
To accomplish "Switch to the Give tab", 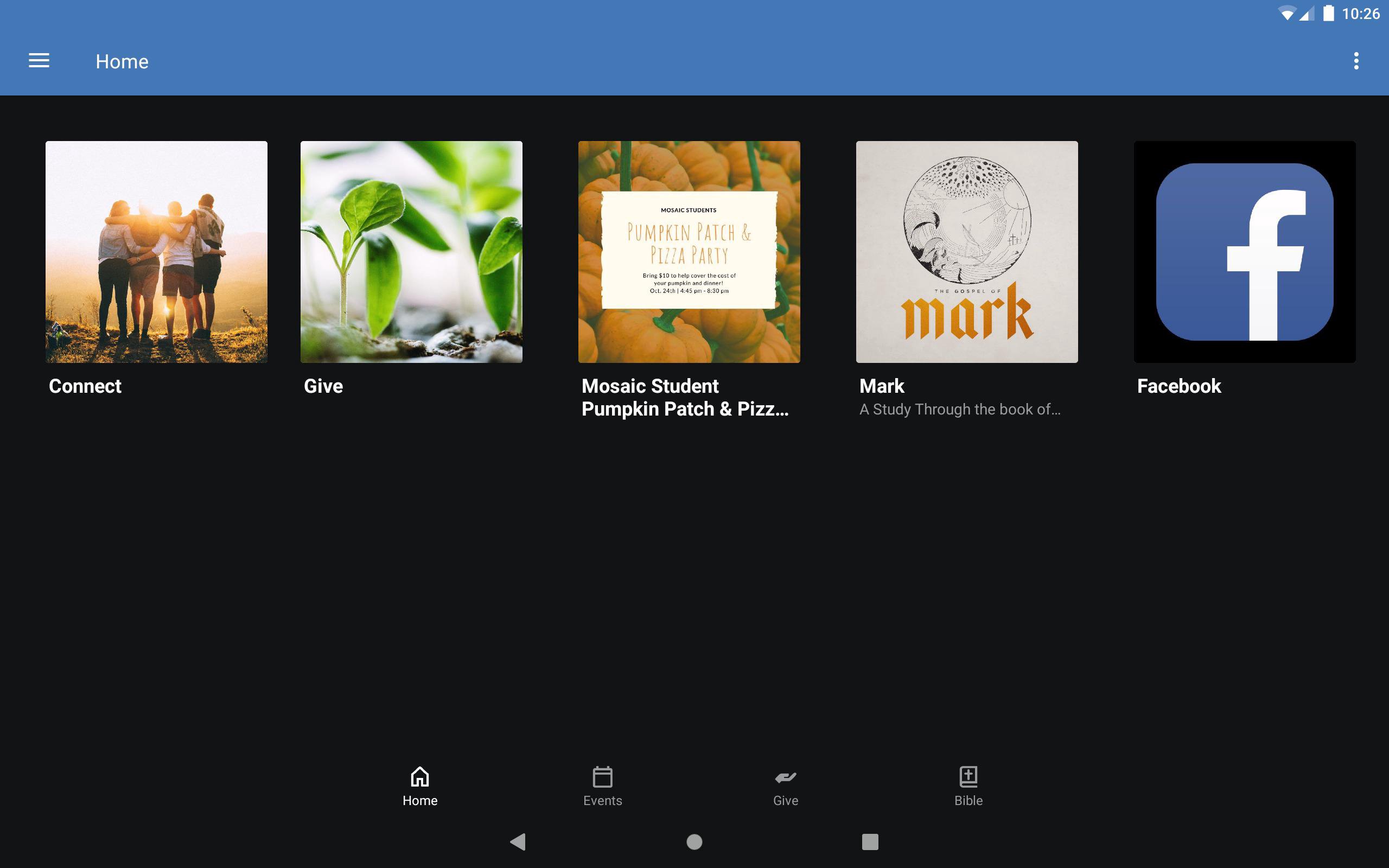I will [785, 786].
